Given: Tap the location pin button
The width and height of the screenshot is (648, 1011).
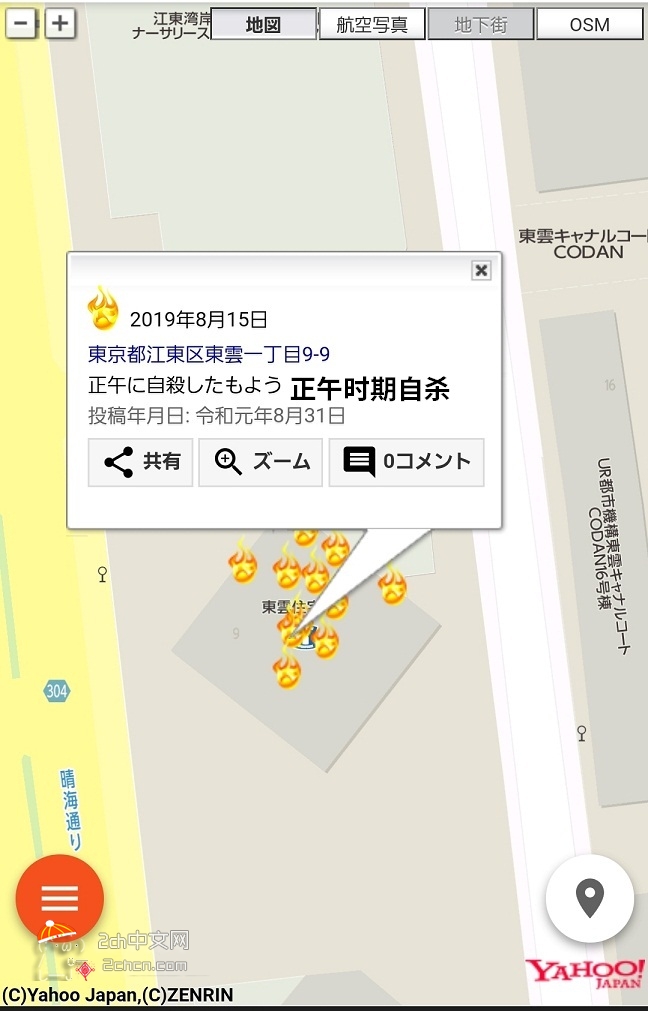Looking at the screenshot, I should click(589, 898).
